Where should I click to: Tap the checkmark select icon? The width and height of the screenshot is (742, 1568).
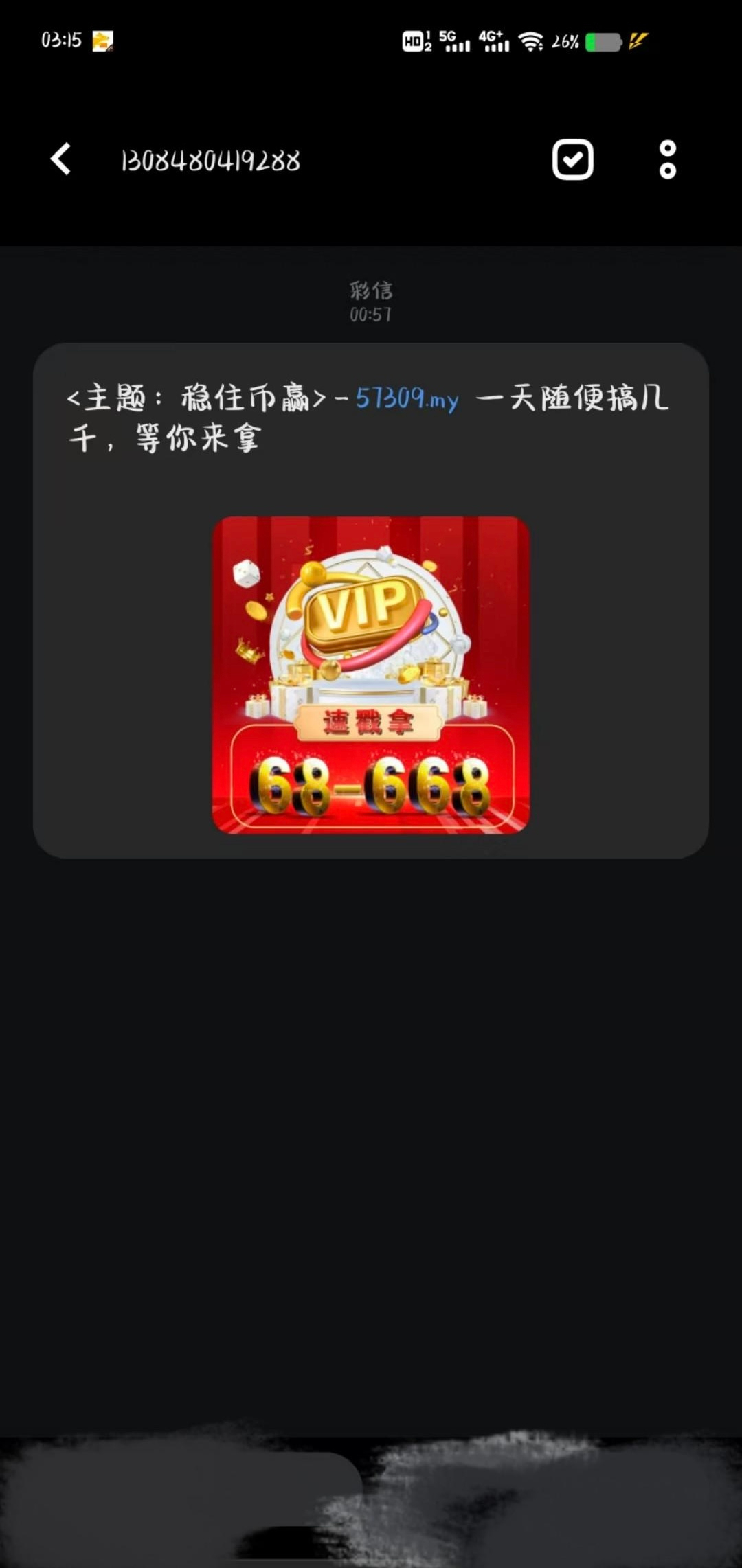572,160
